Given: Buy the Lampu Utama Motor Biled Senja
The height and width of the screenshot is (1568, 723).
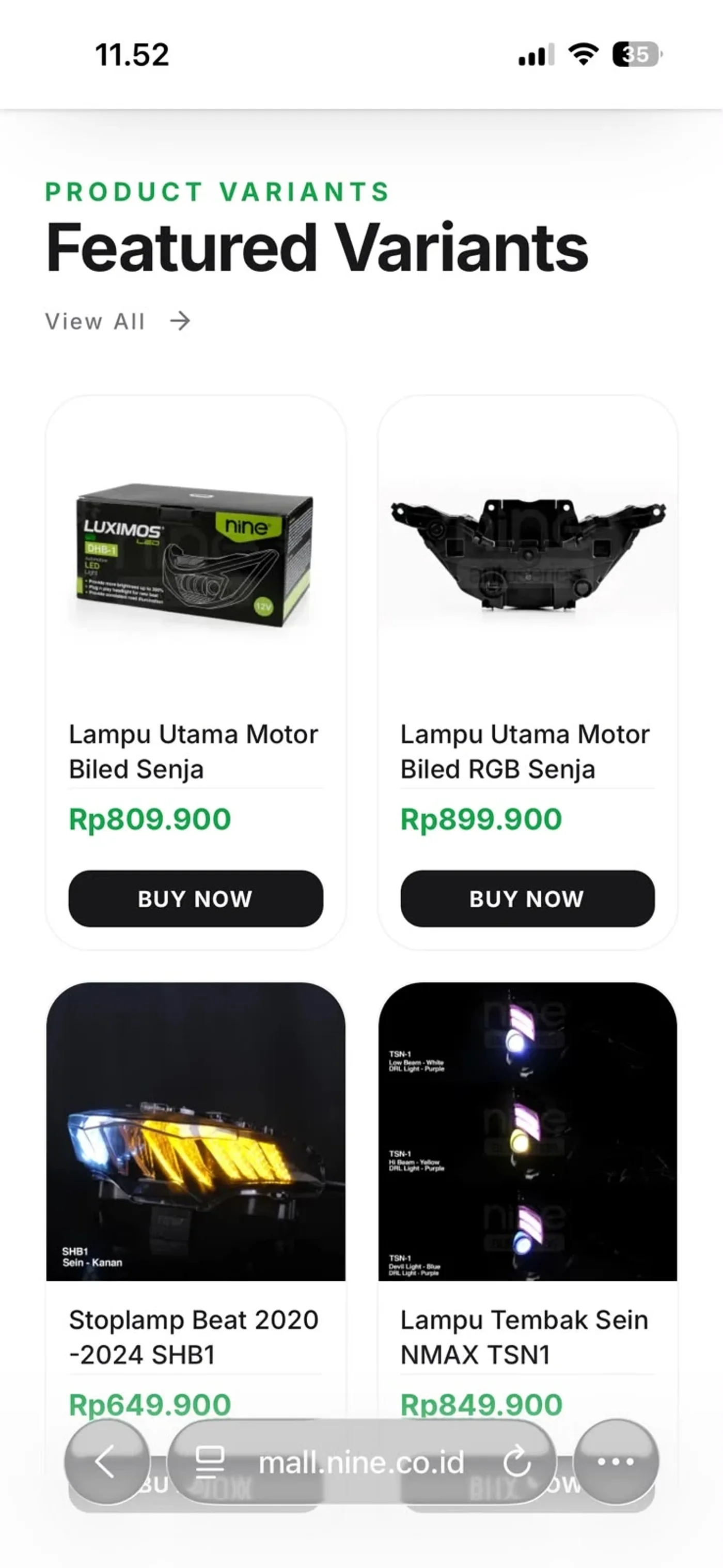Looking at the screenshot, I should point(195,898).
